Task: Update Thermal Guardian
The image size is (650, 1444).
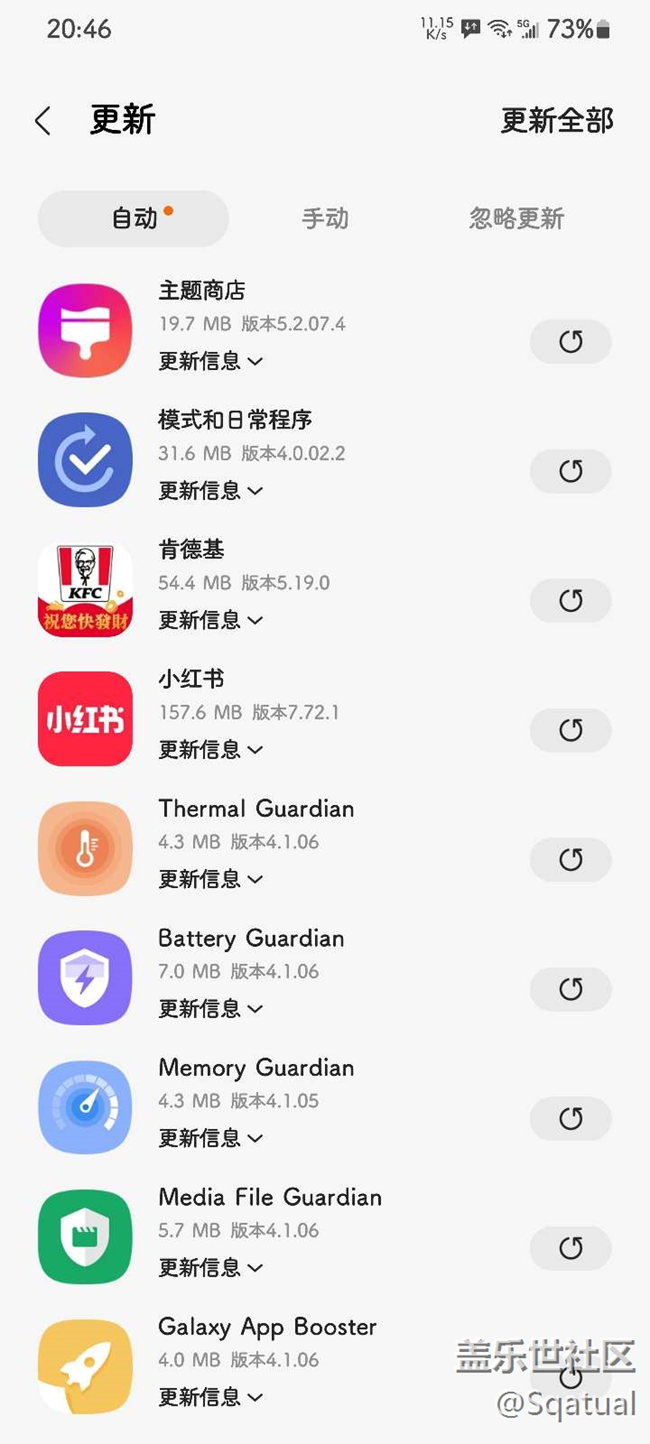Action: (570, 859)
